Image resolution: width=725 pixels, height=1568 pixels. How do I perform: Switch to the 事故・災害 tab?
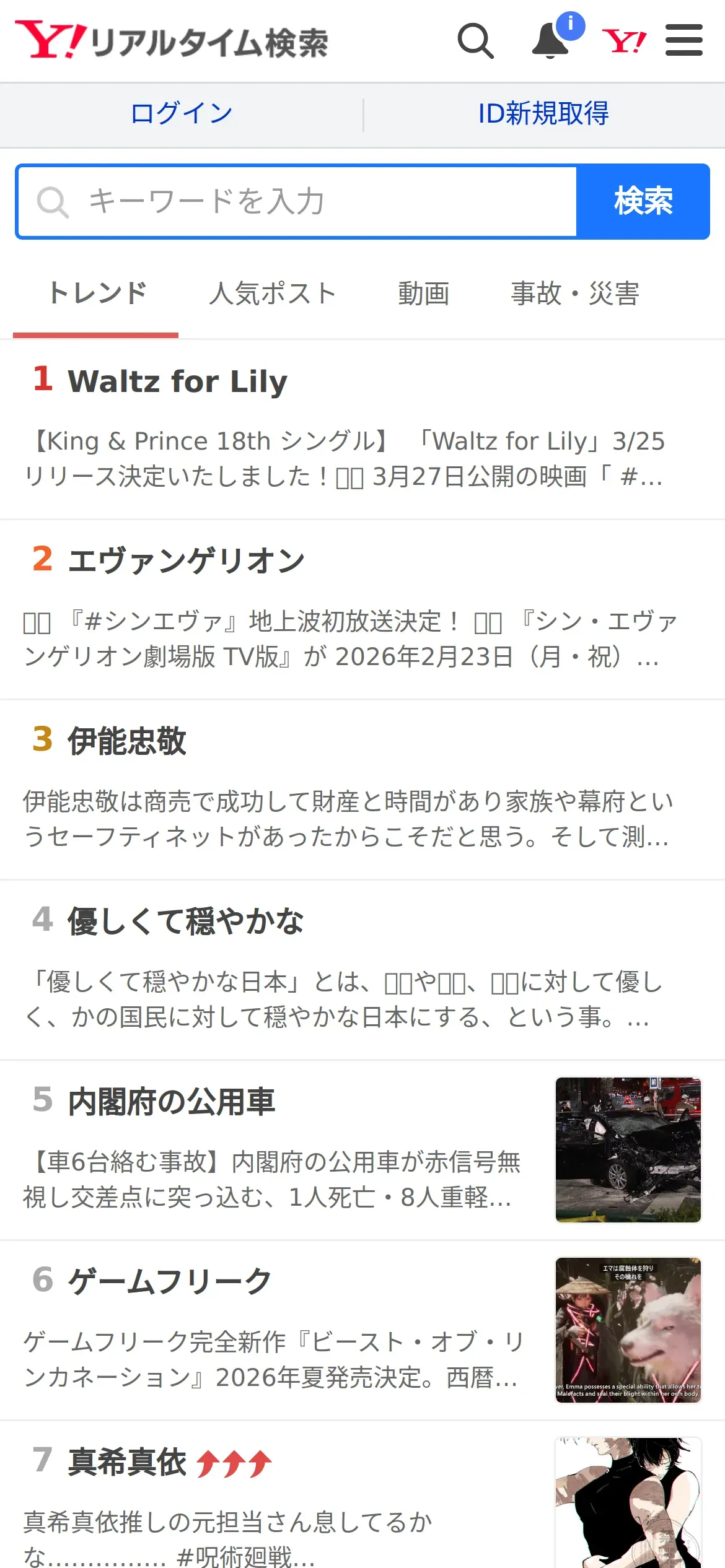point(575,294)
